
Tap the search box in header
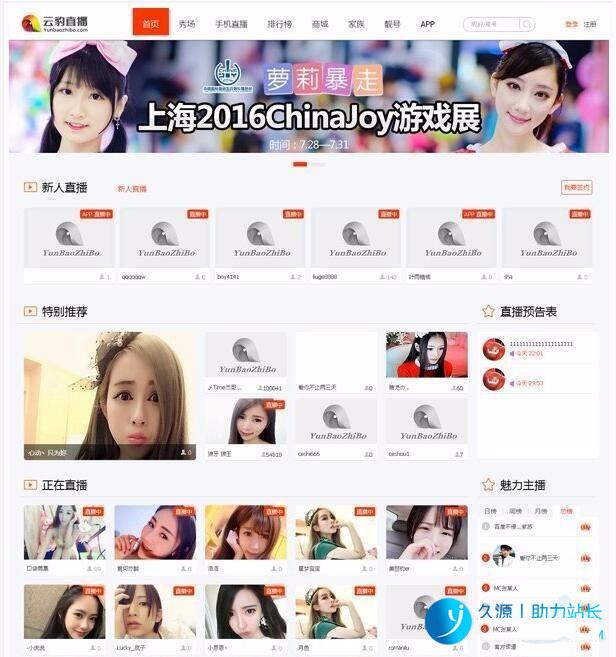click(x=493, y=24)
